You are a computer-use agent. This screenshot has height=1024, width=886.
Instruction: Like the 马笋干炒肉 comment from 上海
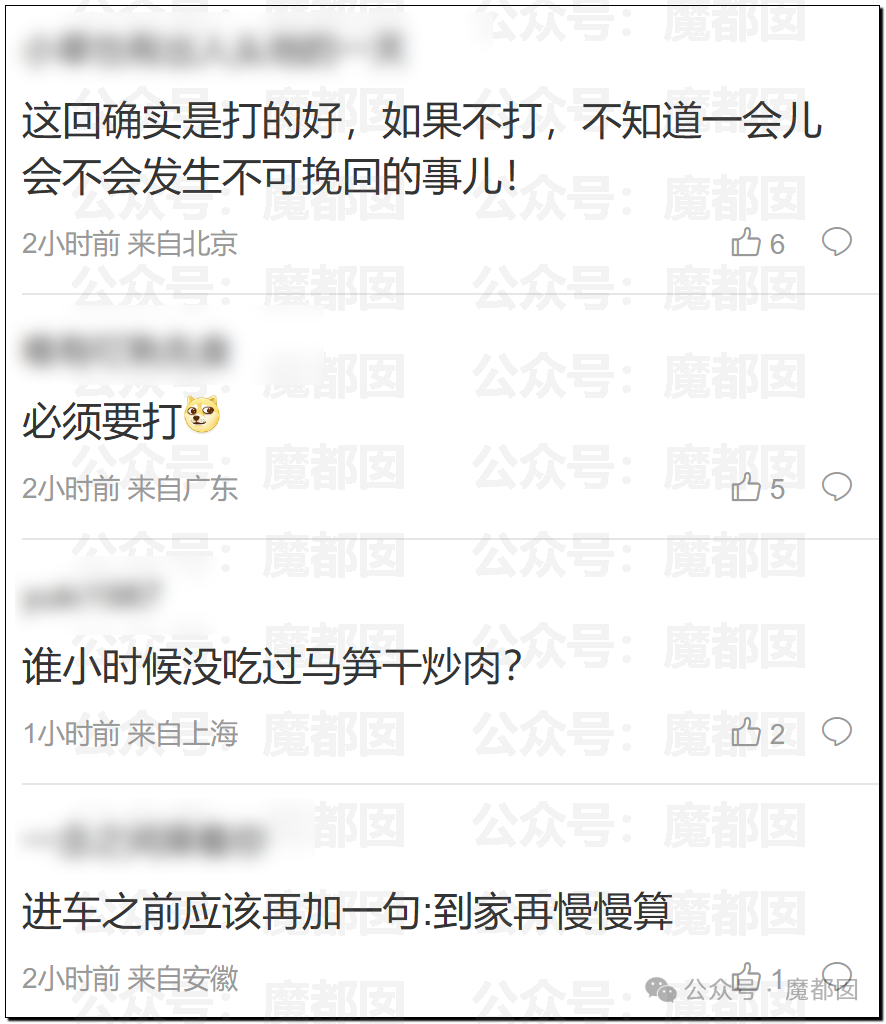[746, 733]
